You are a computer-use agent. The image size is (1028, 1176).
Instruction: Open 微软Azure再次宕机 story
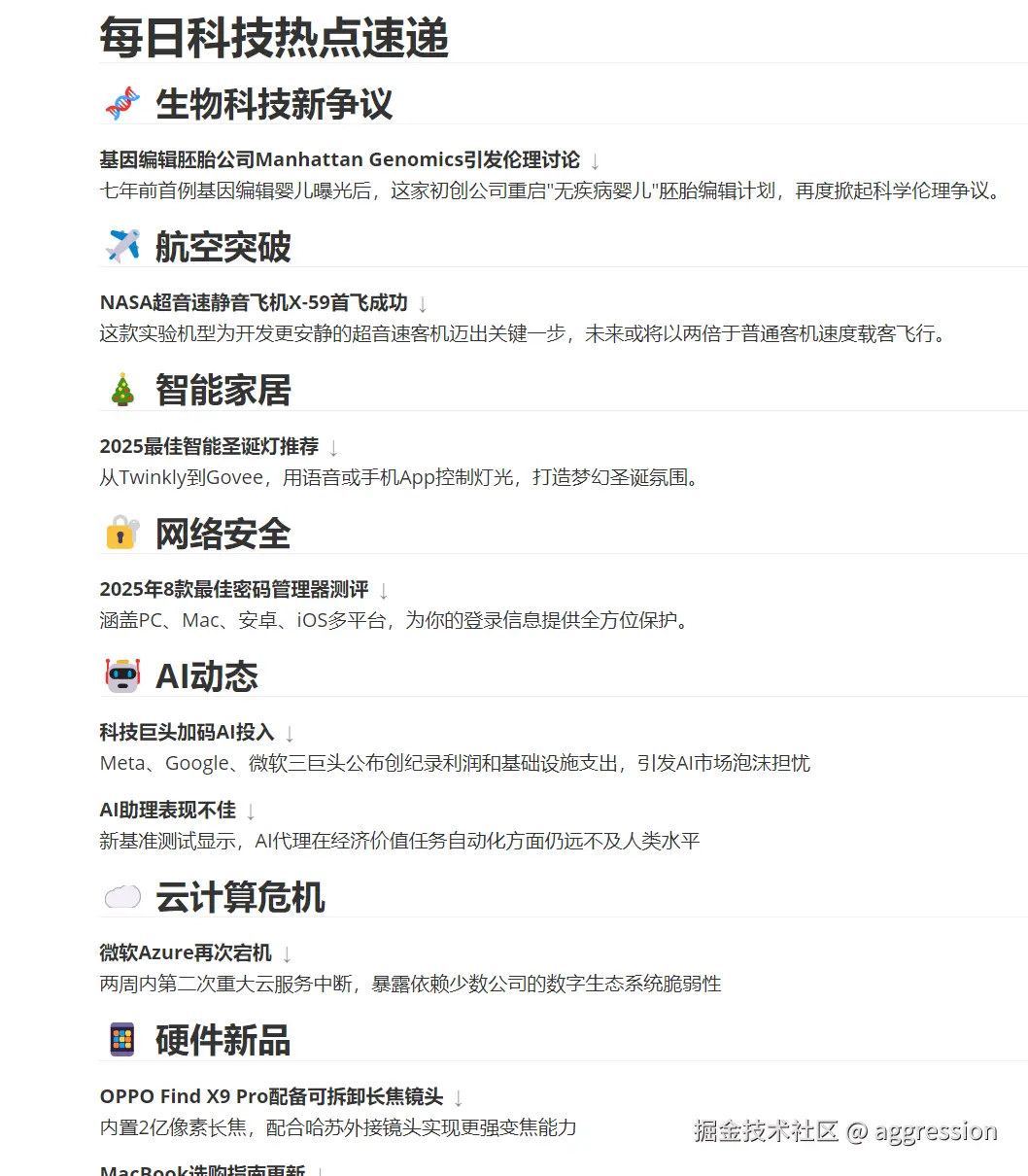186,952
